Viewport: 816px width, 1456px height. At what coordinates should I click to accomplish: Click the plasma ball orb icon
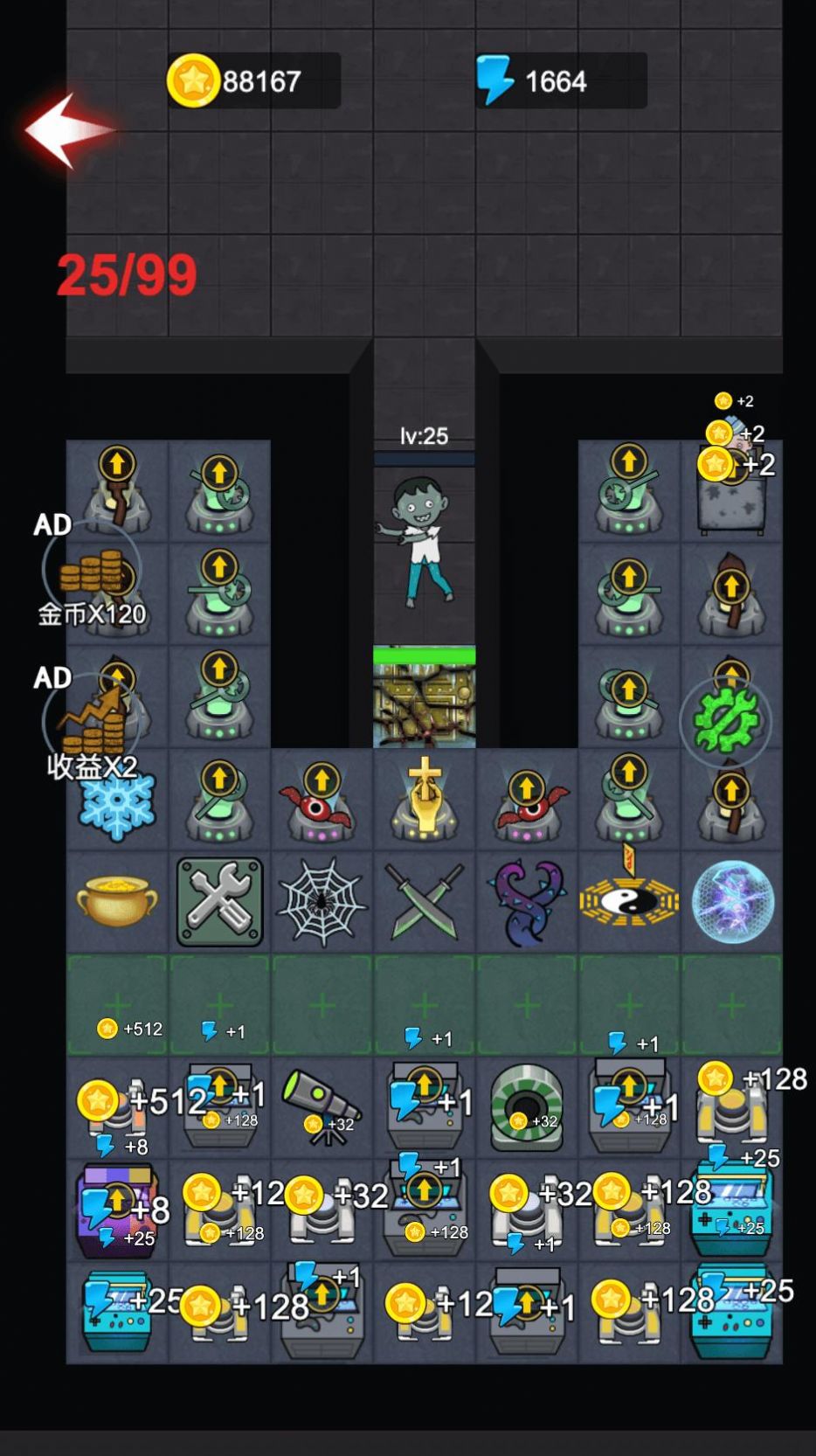[x=732, y=901]
